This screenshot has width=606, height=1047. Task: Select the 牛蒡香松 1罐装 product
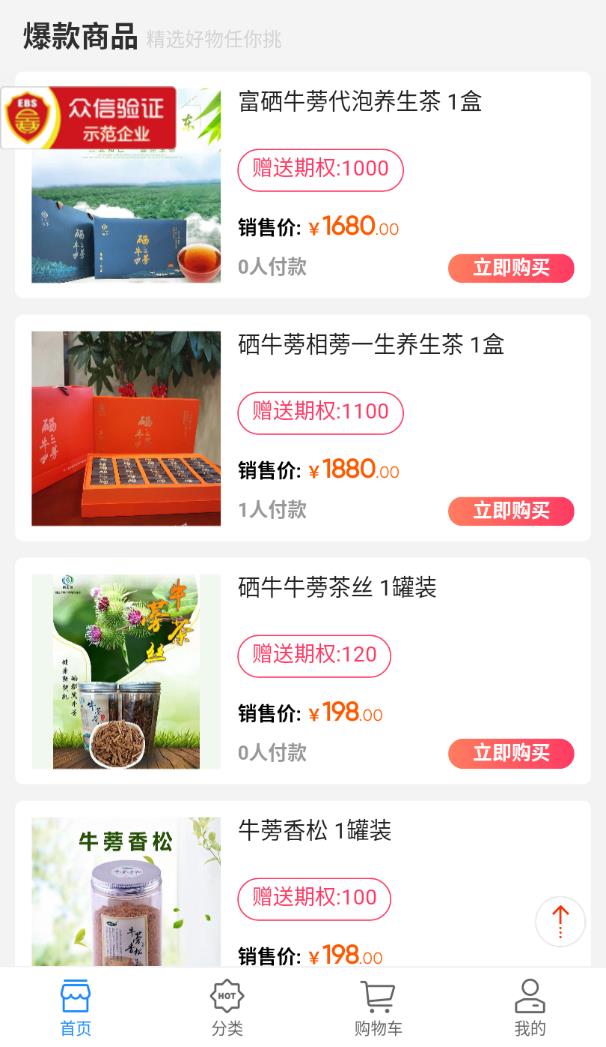point(314,831)
